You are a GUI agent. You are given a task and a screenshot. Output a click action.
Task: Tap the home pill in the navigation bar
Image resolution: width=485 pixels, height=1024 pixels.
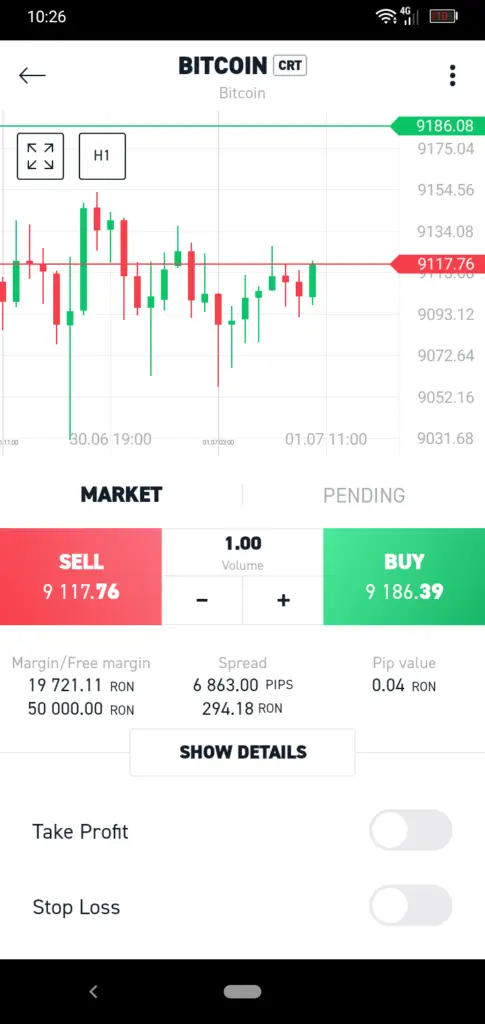click(242, 992)
